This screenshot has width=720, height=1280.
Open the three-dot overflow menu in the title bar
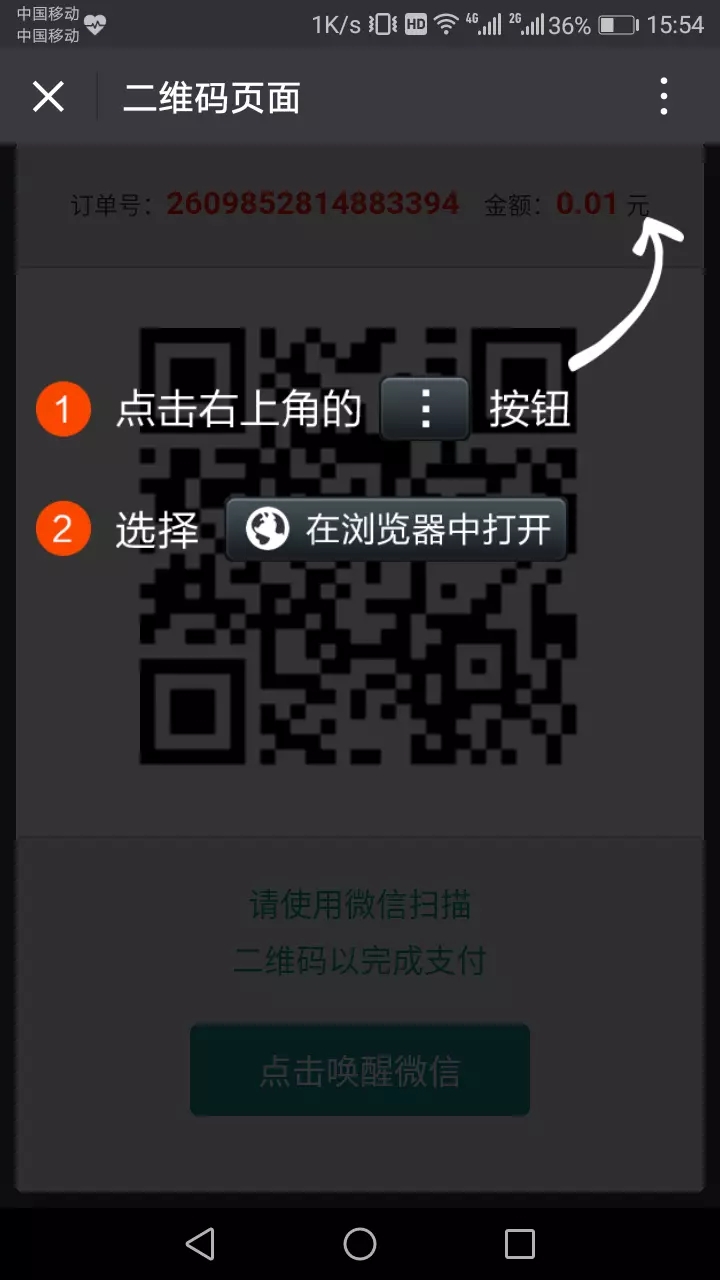pos(664,97)
